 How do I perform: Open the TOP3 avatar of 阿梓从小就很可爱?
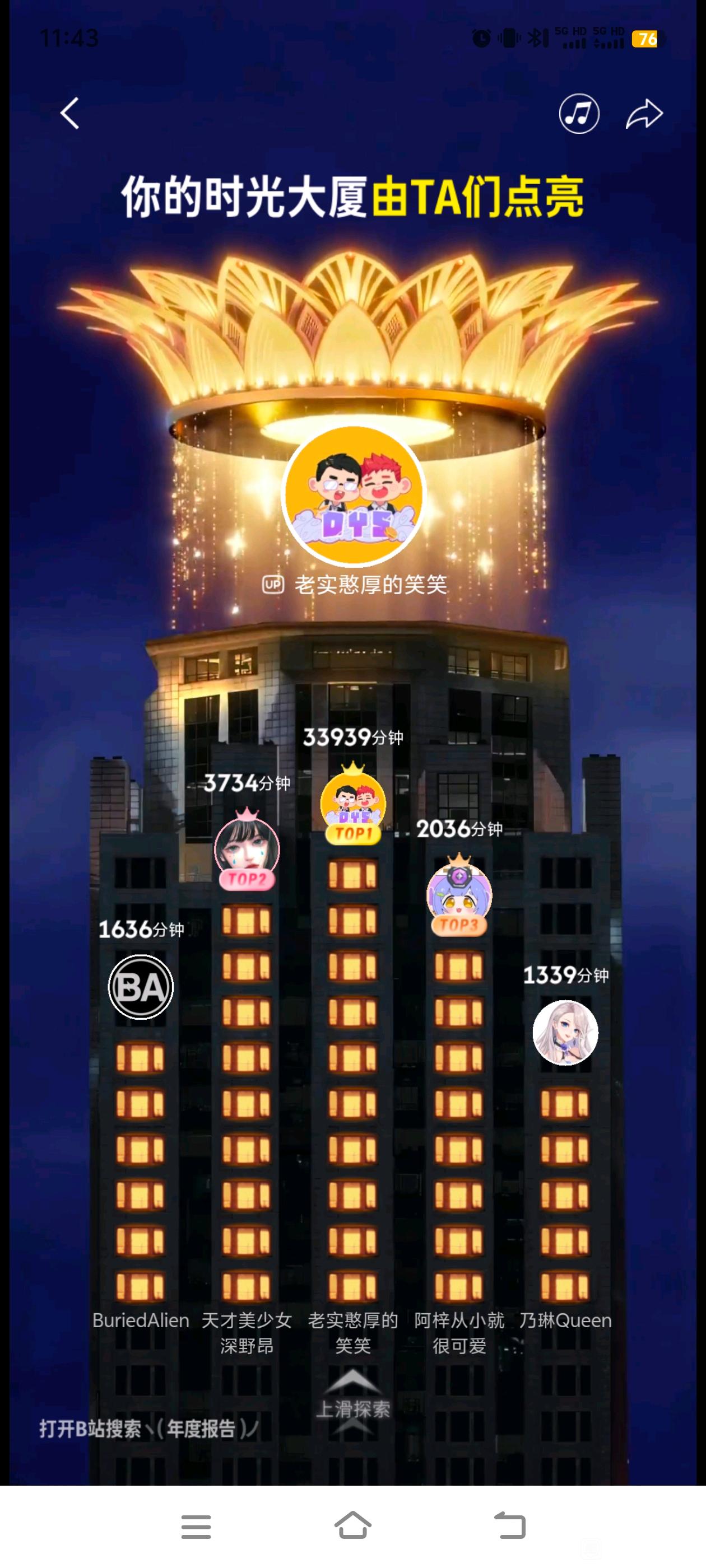459,895
